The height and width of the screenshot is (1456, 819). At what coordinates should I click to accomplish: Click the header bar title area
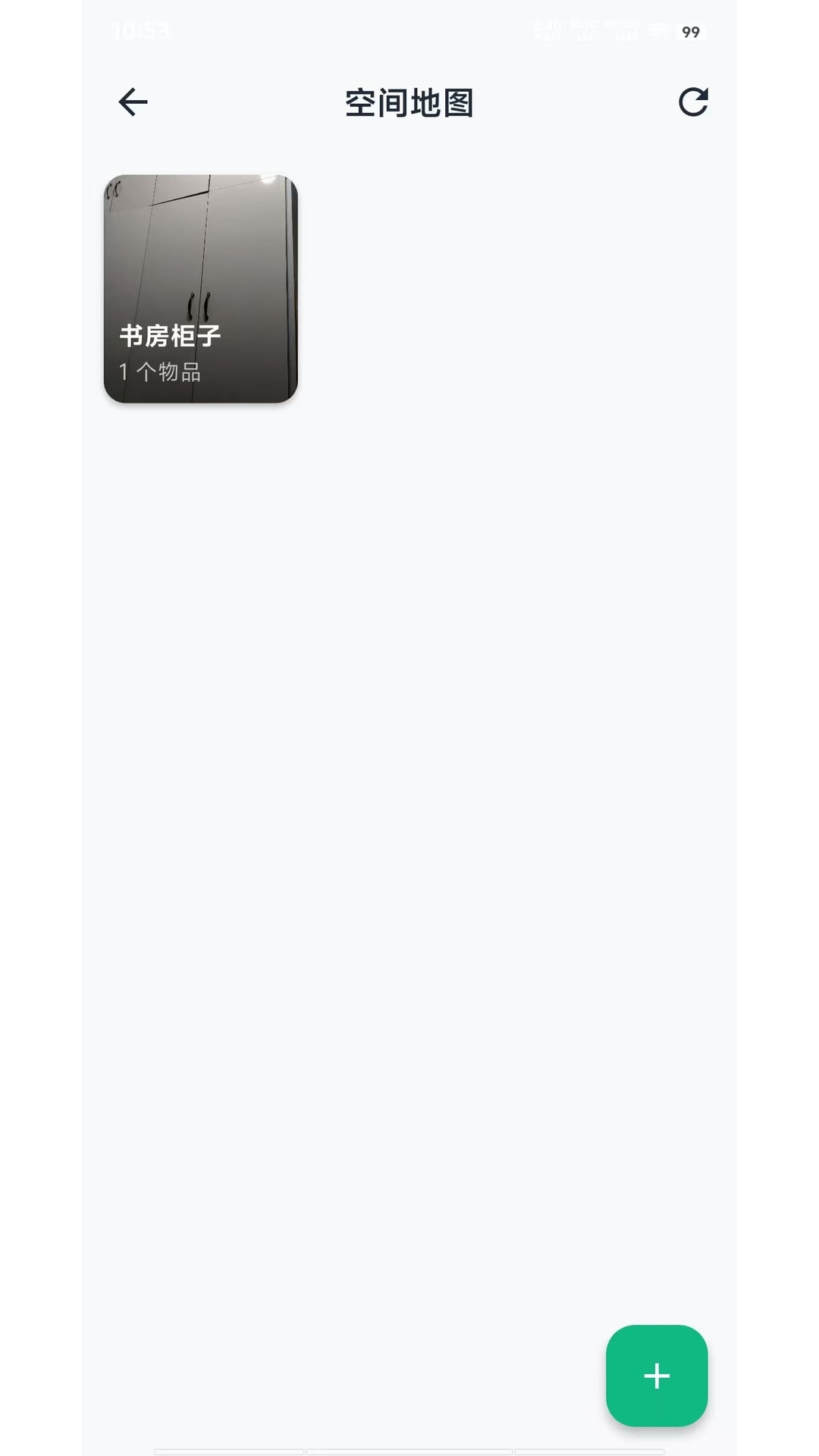click(409, 104)
